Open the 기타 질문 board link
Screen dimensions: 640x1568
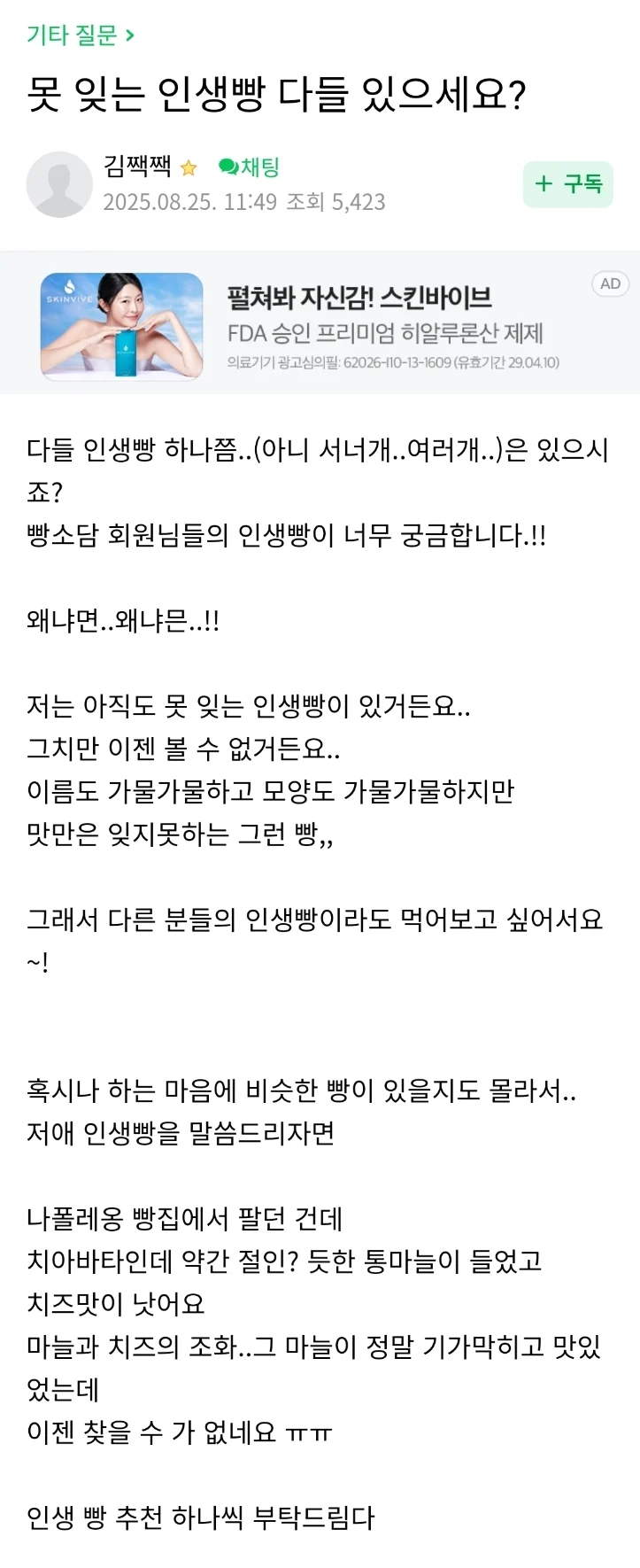(81, 35)
